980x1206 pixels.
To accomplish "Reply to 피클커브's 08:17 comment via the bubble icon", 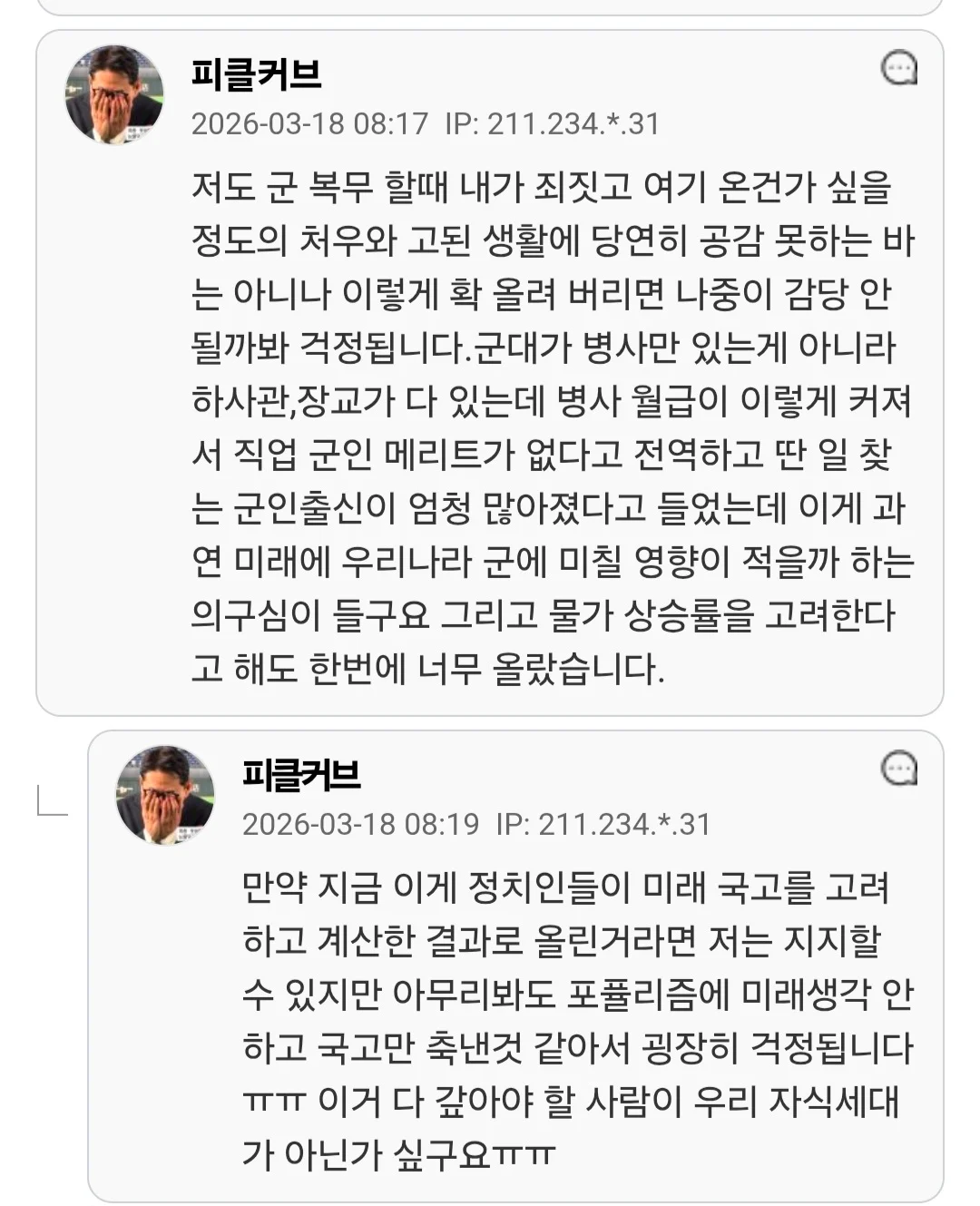I will 899,69.
